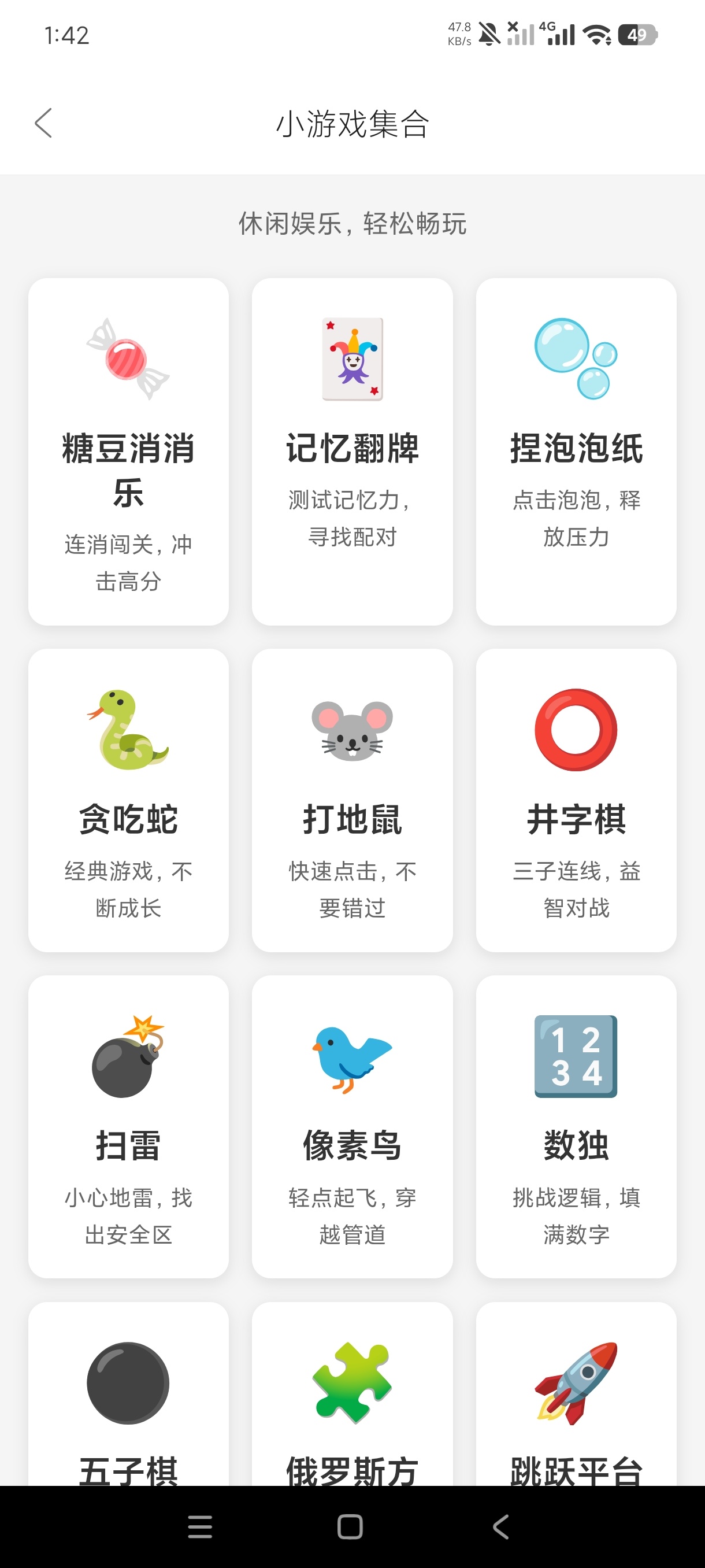
Task: Play the 井字棋 tic-tac-toe game
Action: tap(576, 800)
